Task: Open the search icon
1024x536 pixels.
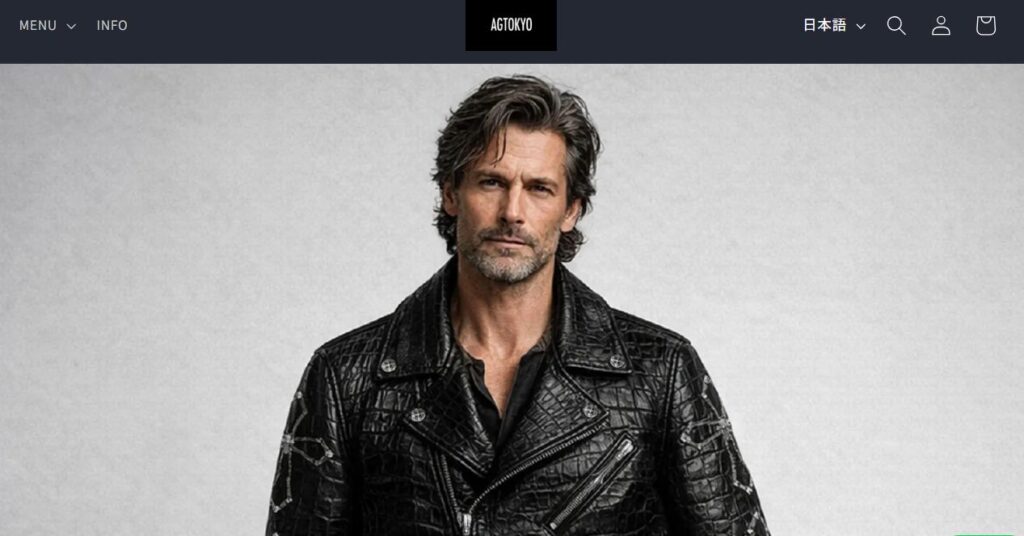Action: coord(896,26)
